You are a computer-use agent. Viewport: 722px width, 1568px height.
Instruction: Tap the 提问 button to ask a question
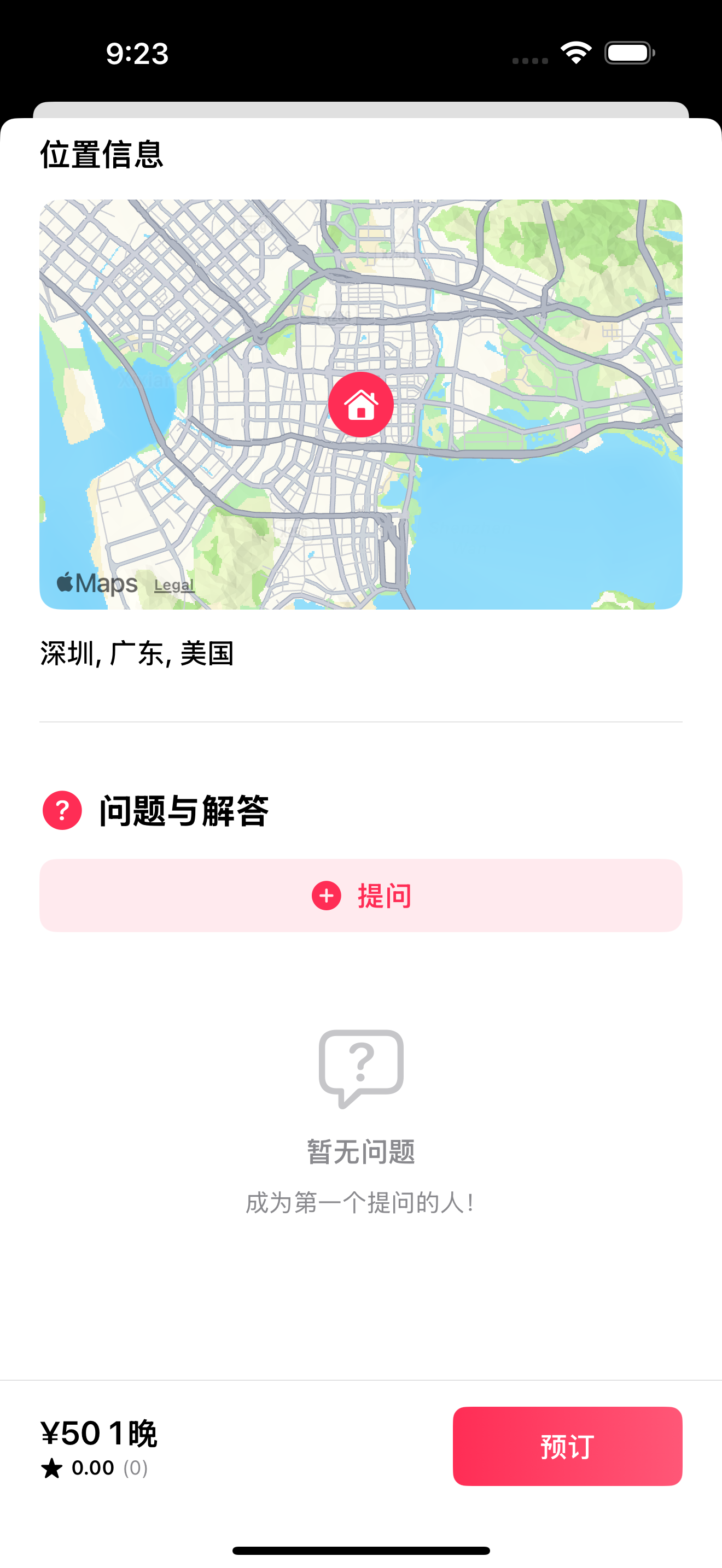361,896
